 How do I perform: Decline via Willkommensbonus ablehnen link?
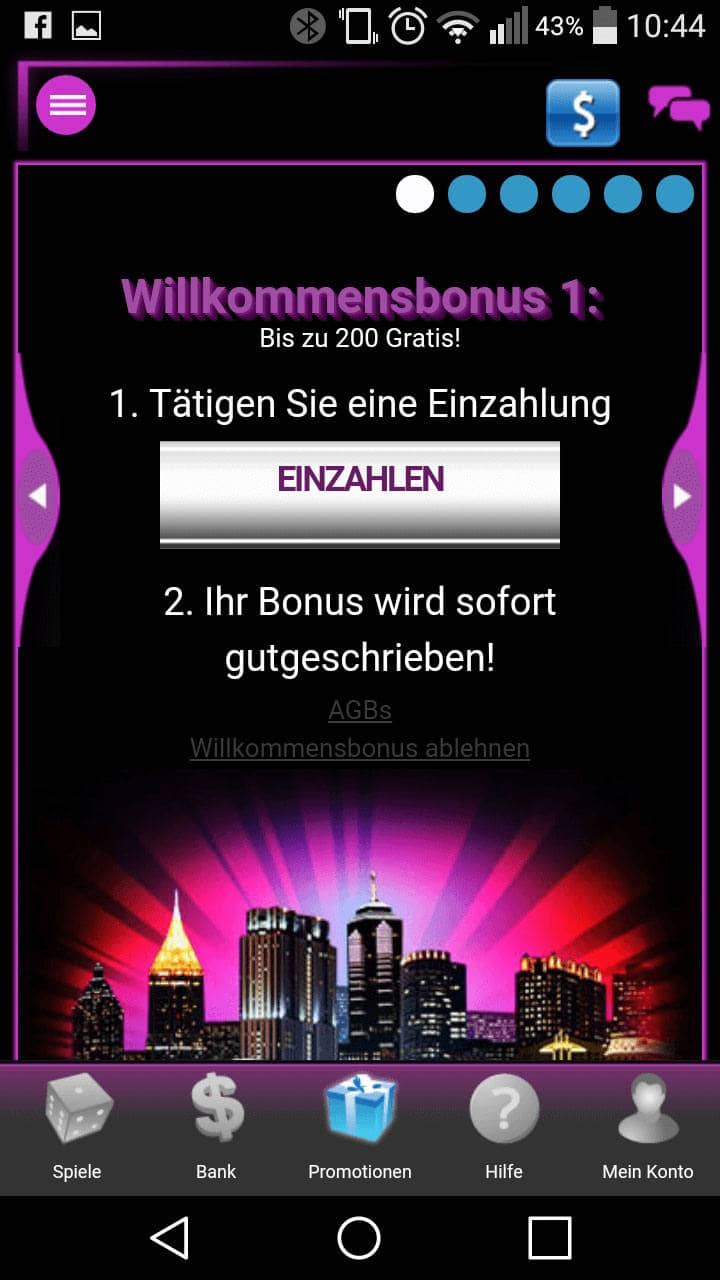(x=360, y=748)
